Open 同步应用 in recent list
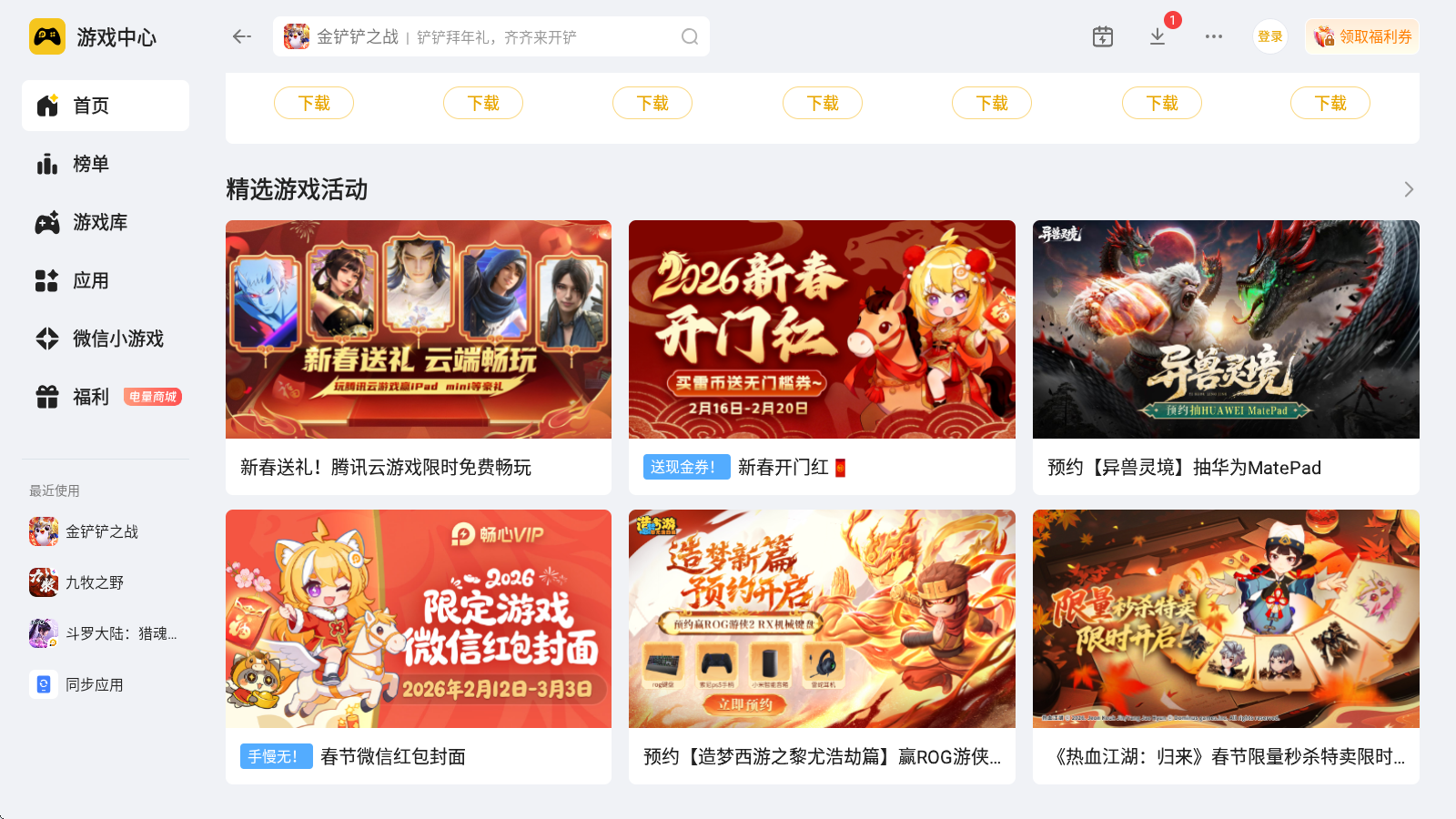This screenshot has height=819, width=1456. (94, 684)
